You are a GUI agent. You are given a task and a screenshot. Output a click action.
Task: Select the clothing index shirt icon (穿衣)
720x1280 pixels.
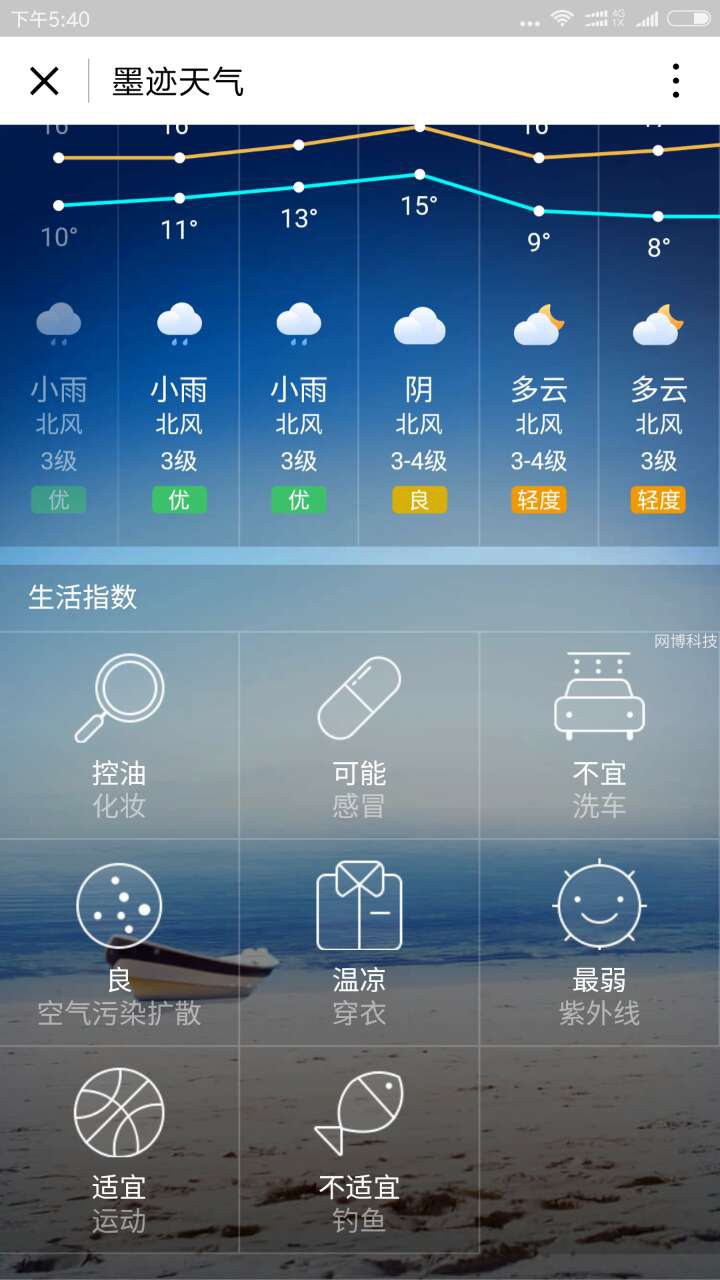coord(358,905)
